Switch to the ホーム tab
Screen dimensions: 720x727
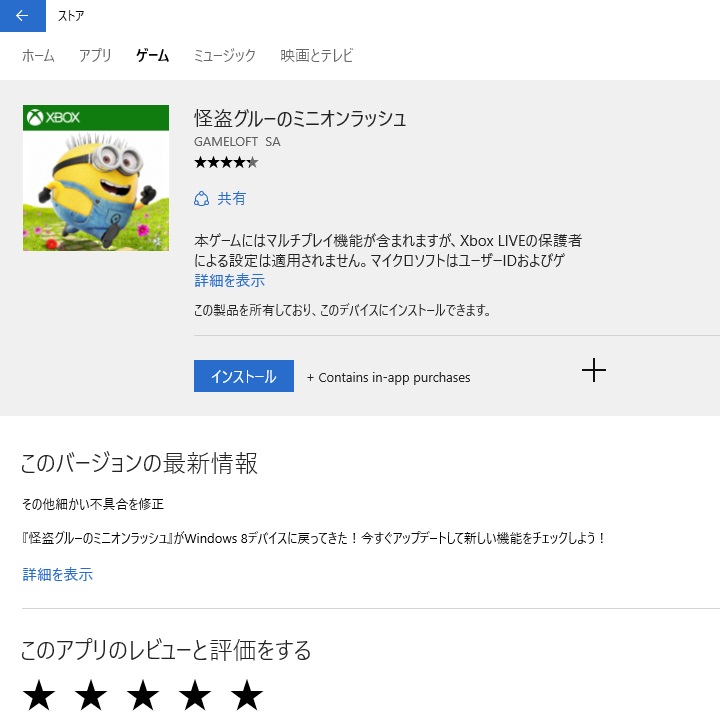(38, 56)
